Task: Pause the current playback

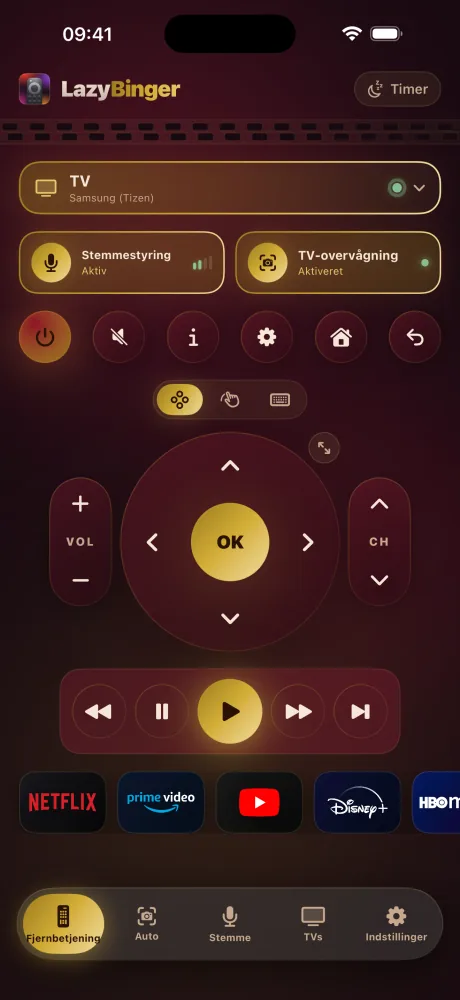Action: coord(162,711)
